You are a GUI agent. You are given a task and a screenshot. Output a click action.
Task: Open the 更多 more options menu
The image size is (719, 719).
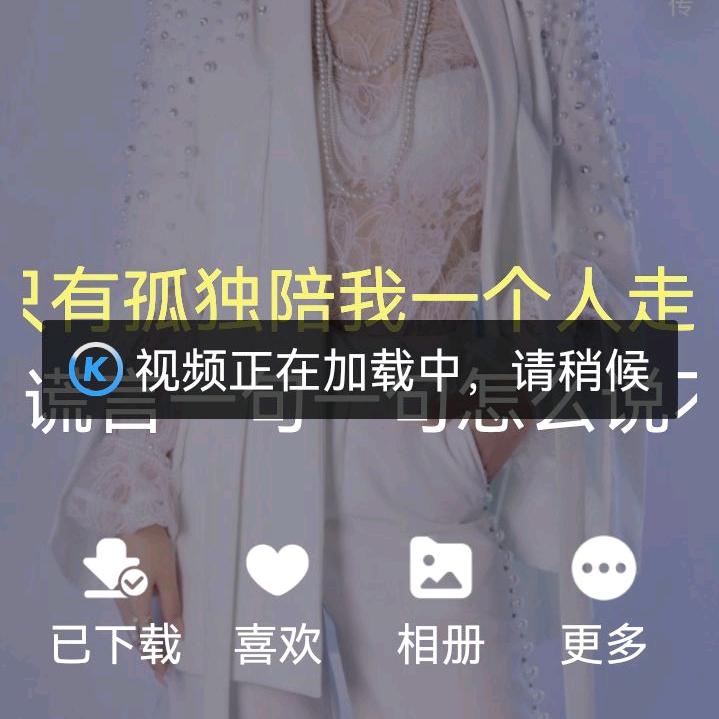click(603, 569)
